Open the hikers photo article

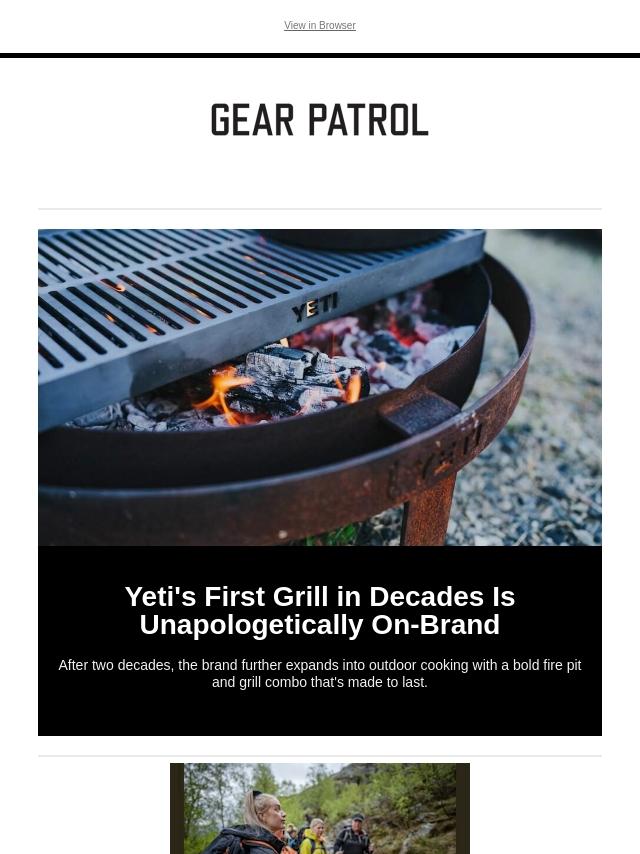[320, 808]
